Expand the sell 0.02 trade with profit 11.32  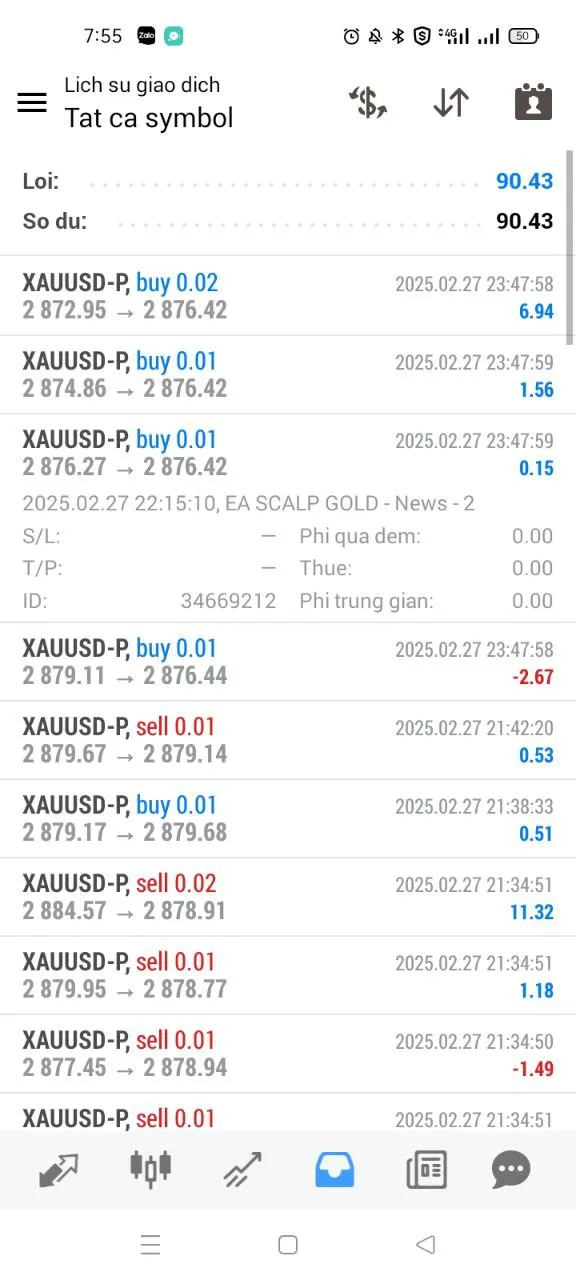[x=288, y=897]
